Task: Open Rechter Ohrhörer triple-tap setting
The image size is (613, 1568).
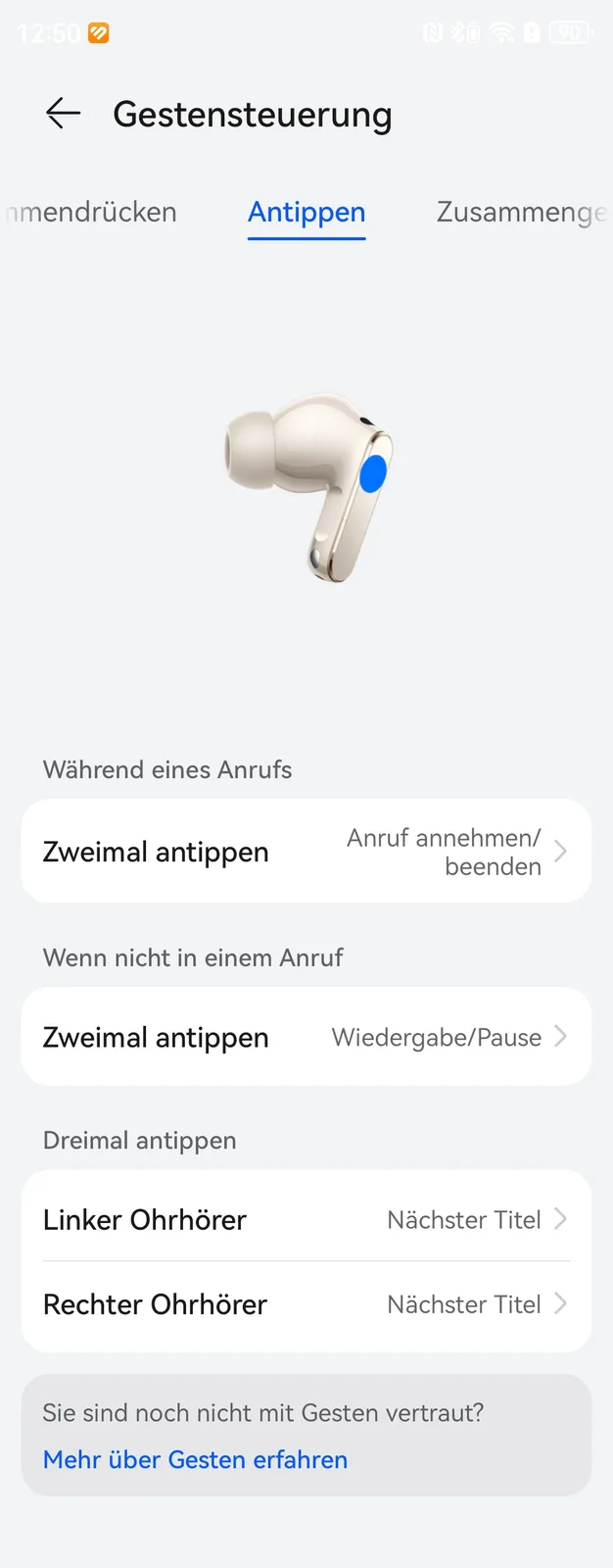Action: click(306, 1304)
